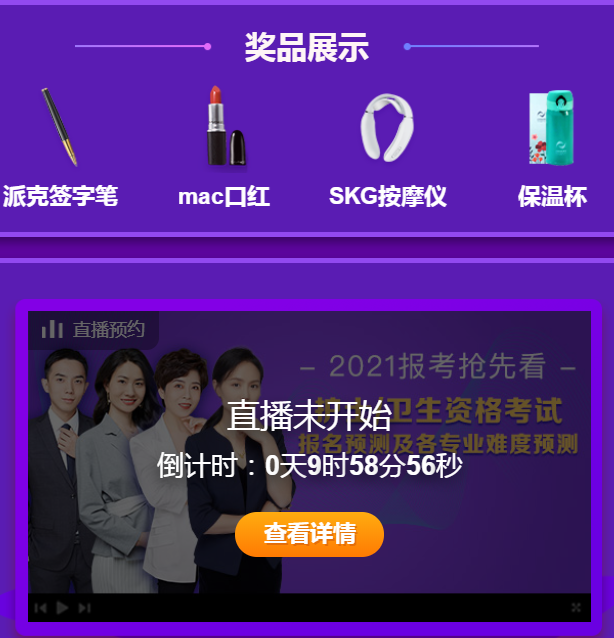Enter fullscreen mode for the player
This screenshot has width=614, height=638.
[576, 607]
